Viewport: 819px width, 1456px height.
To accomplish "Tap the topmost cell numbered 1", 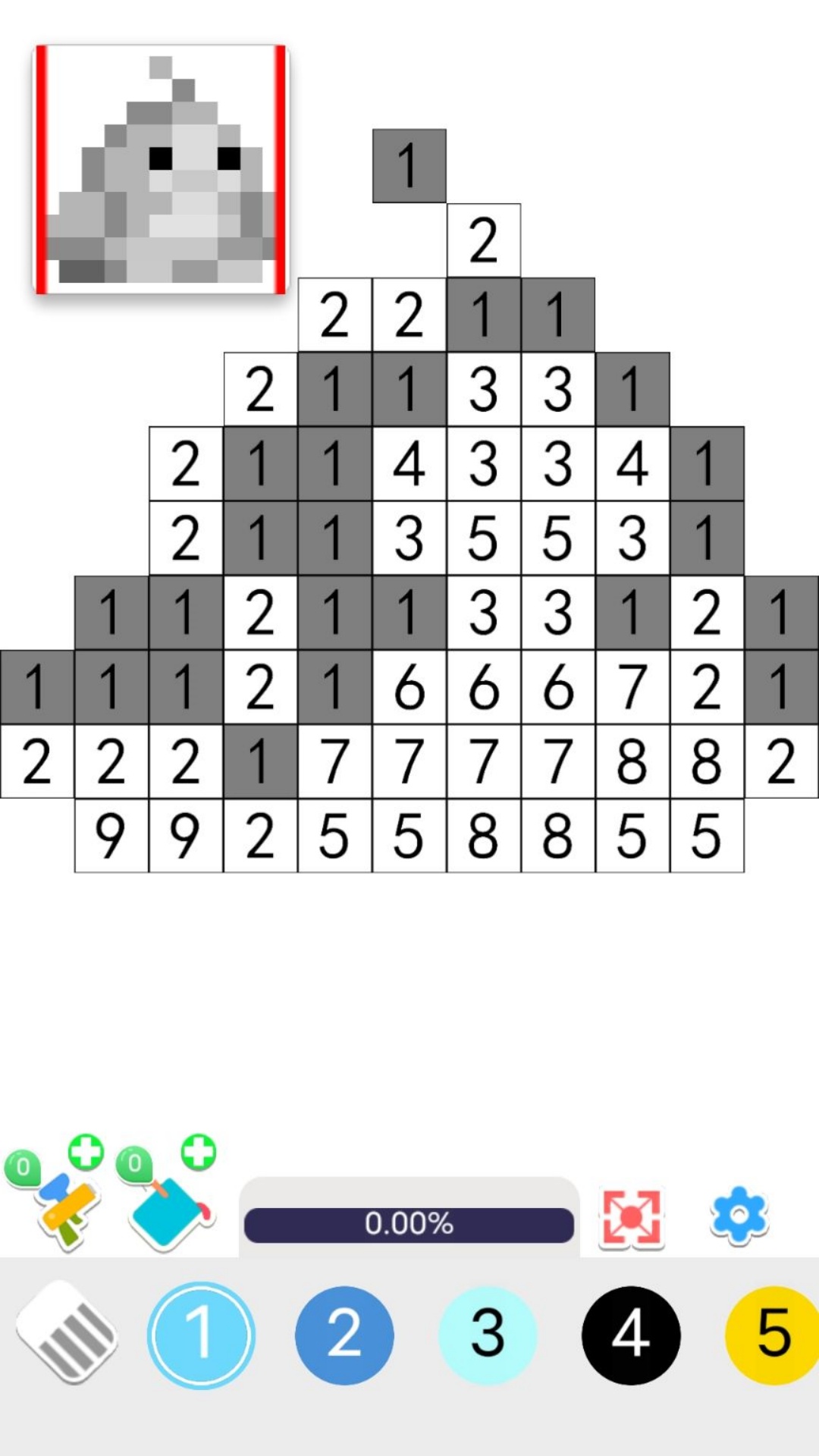I will click(409, 165).
